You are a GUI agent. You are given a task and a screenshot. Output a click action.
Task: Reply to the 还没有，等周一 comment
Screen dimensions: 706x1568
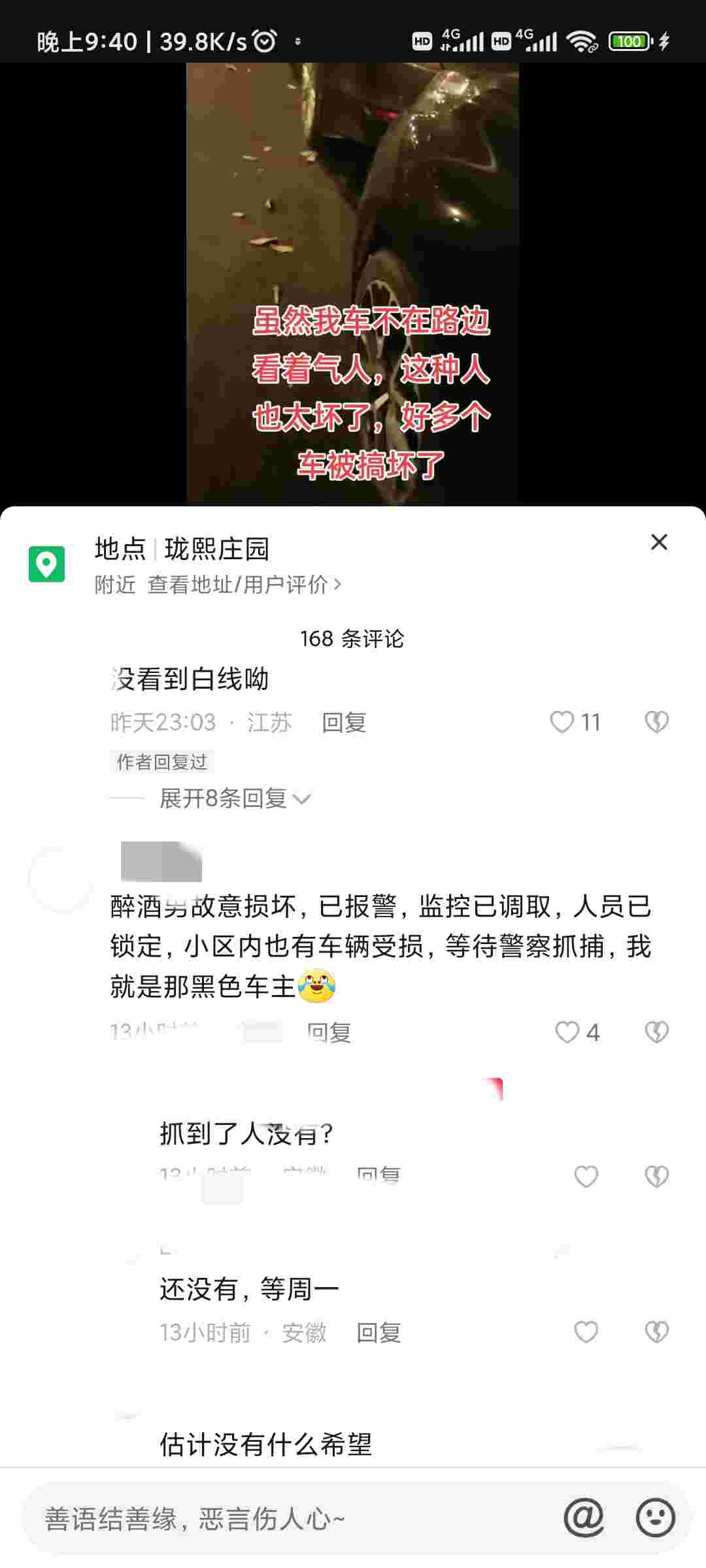pyautogui.click(x=378, y=1331)
